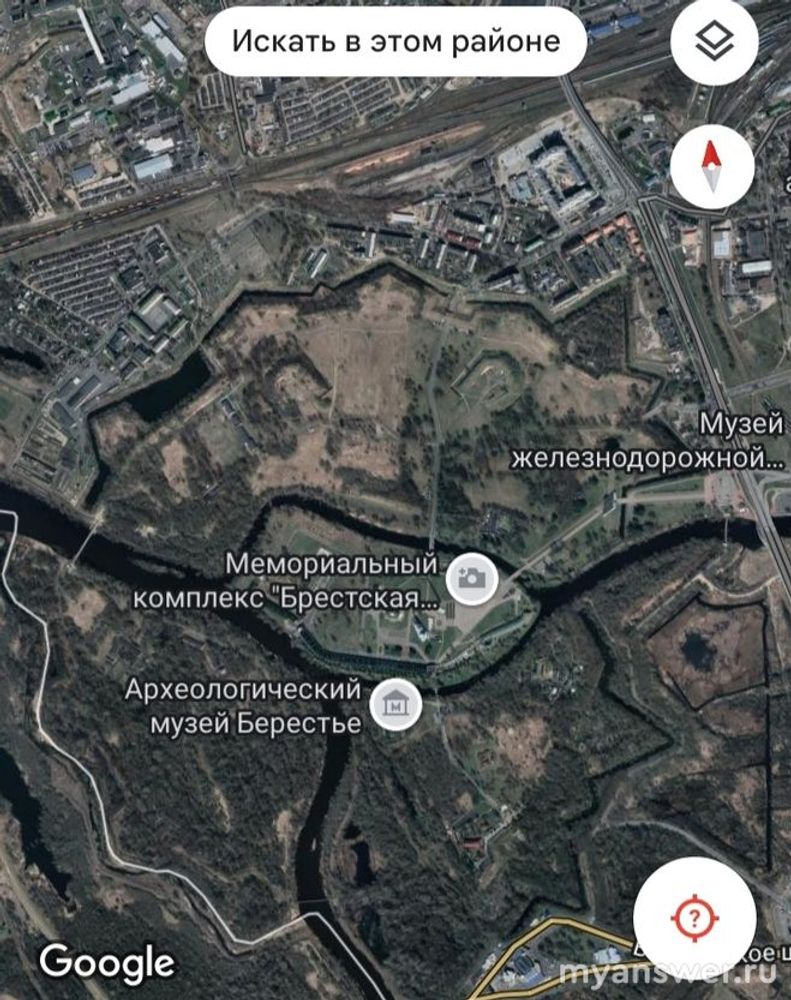Tap the compass to reset north
Image resolution: width=791 pixels, height=1000 pixels.
711,166
